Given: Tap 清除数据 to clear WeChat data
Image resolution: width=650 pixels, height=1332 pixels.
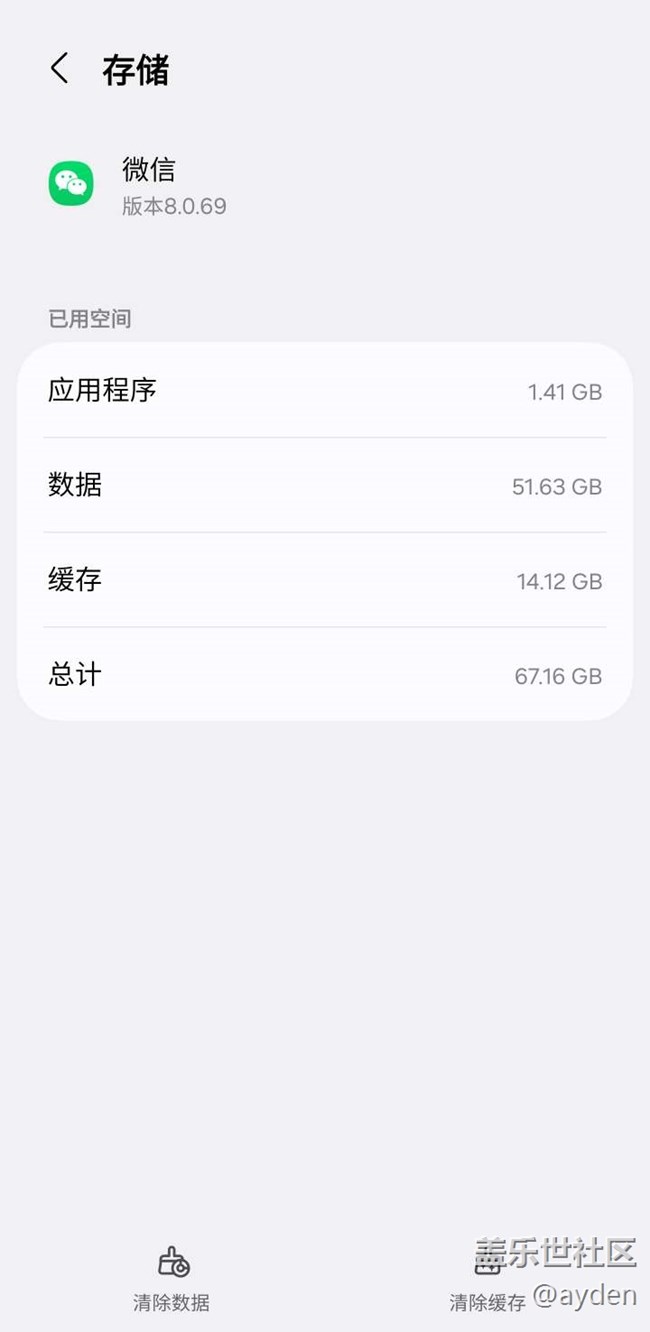Looking at the screenshot, I should (x=172, y=1278).
